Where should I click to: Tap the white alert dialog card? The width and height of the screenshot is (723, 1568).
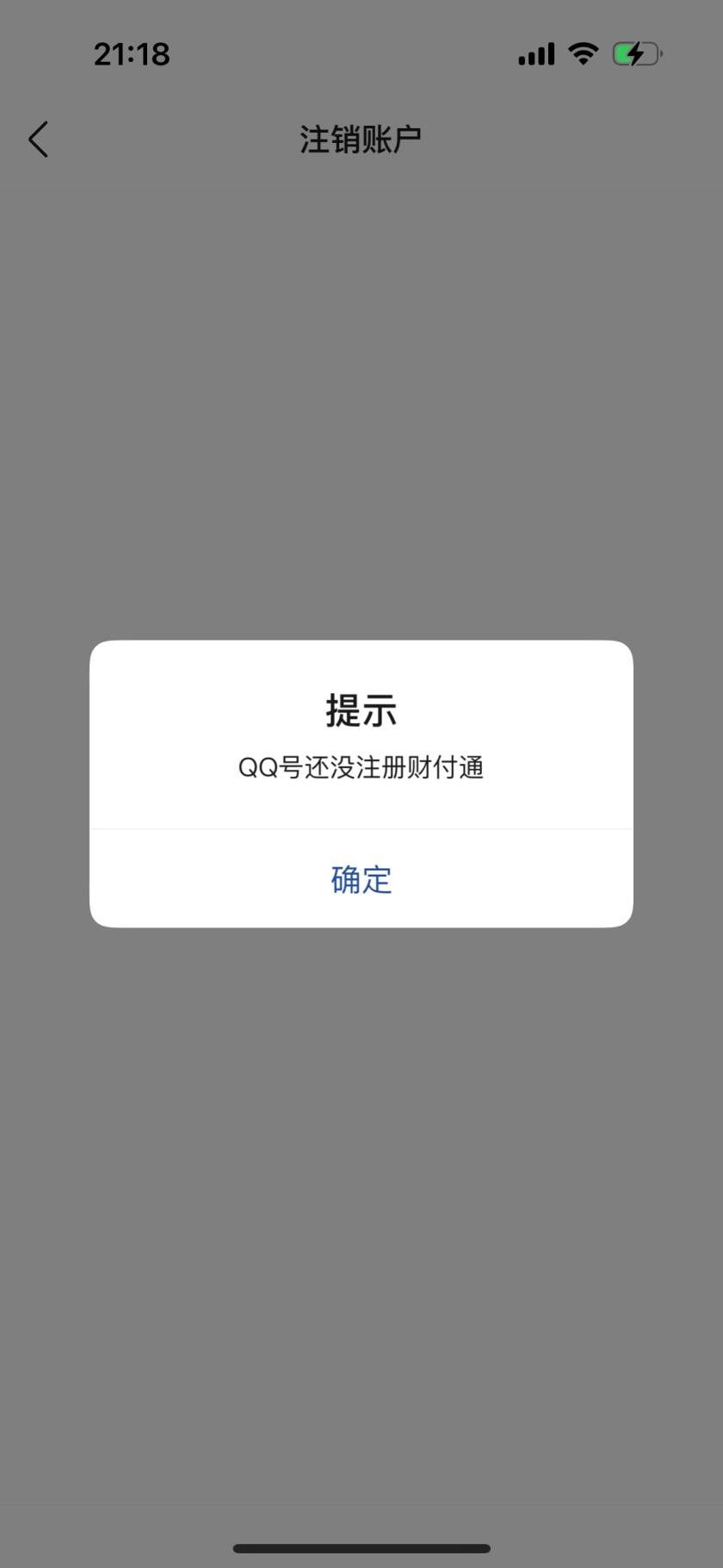[361, 784]
